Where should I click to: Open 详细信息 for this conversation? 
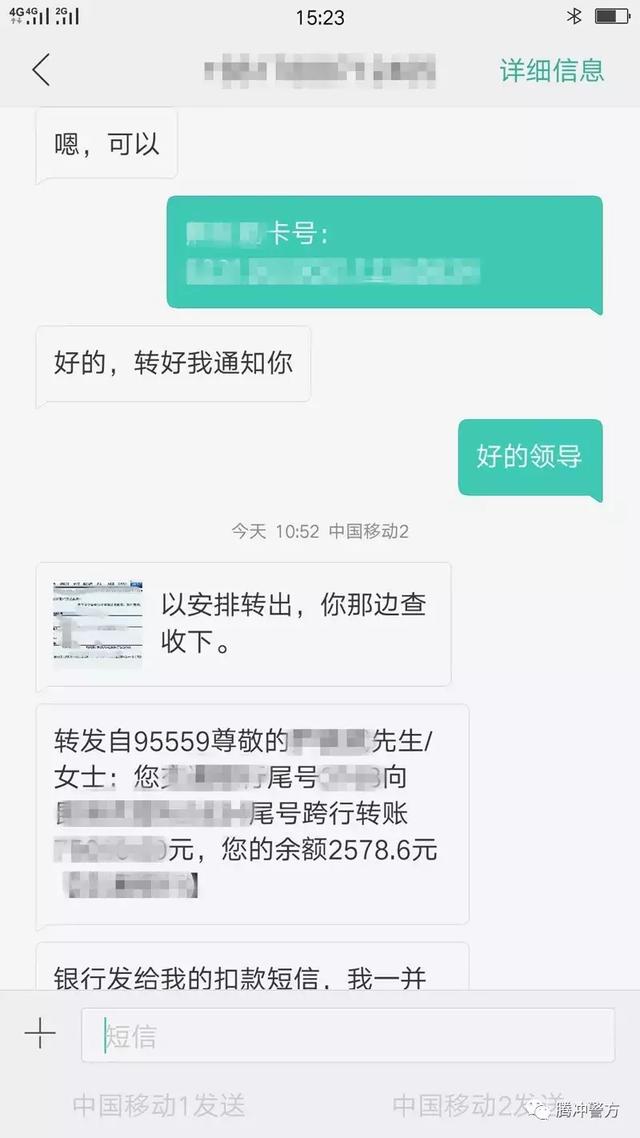[551, 70]
